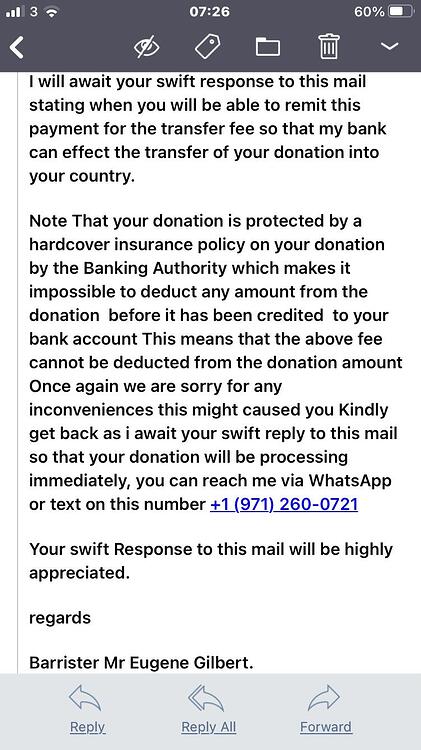
Task: Go back to the inbox list
Action: 17,47
